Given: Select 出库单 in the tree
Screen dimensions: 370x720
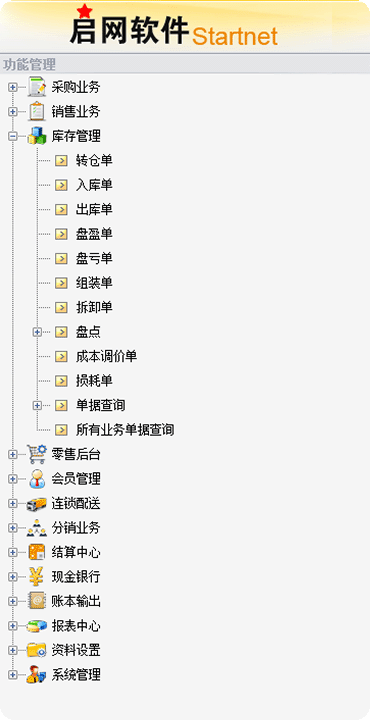Looking at the screenshot, I should 94,210.
